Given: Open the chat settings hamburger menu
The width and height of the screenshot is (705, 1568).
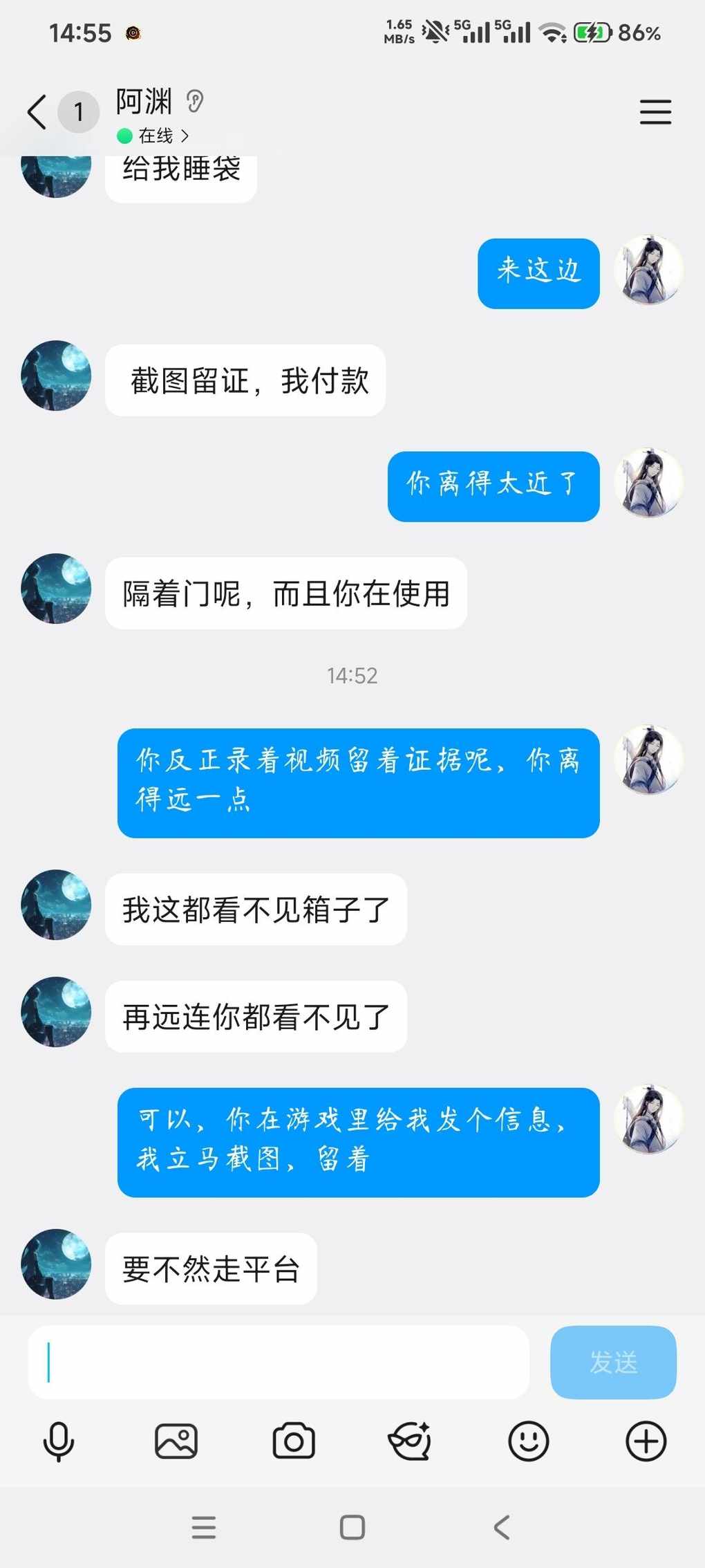Looking at the screenshot, I should point(655,112).
